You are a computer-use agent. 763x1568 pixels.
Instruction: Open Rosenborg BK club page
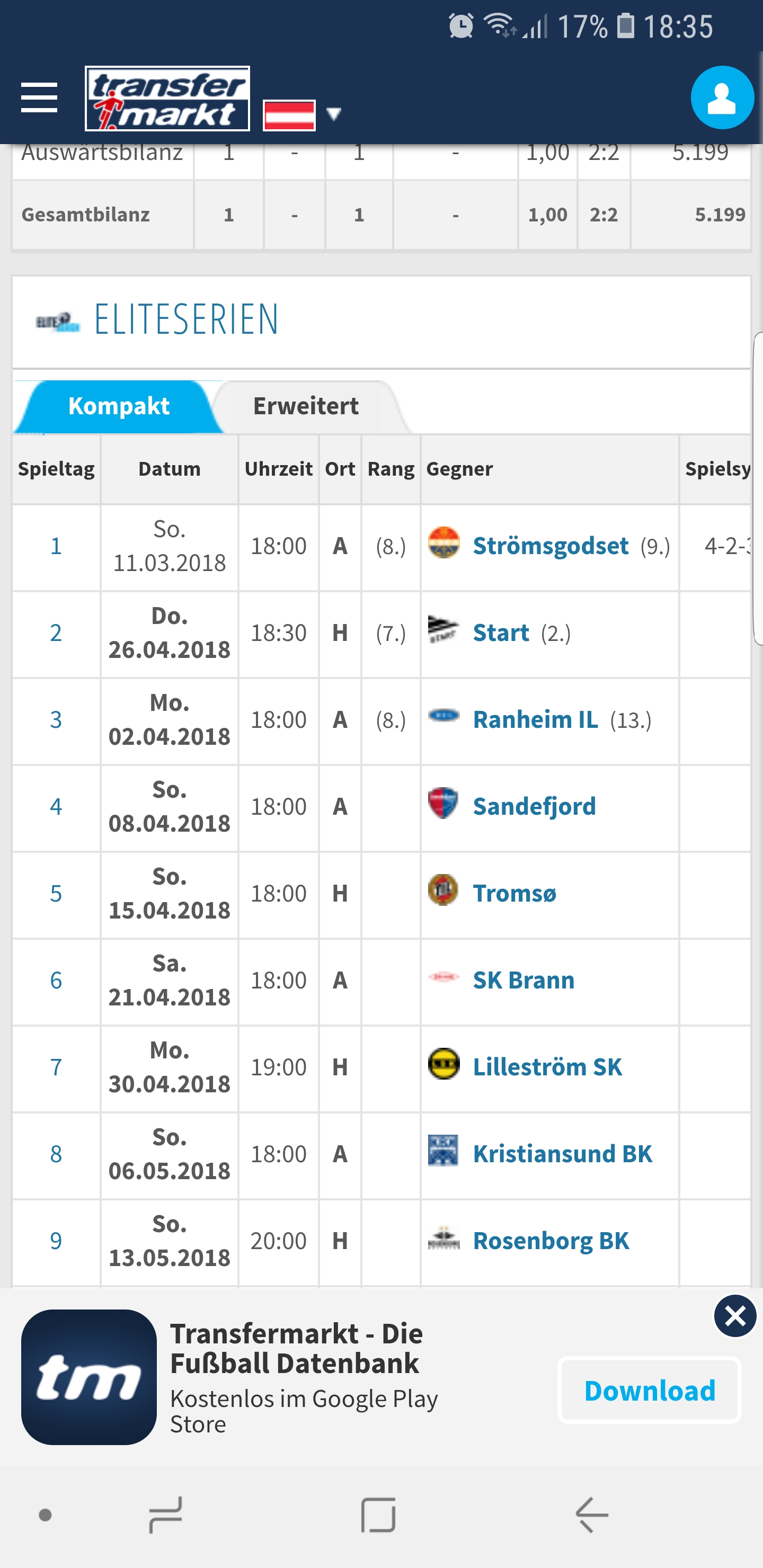click(x=551, y=1241)
